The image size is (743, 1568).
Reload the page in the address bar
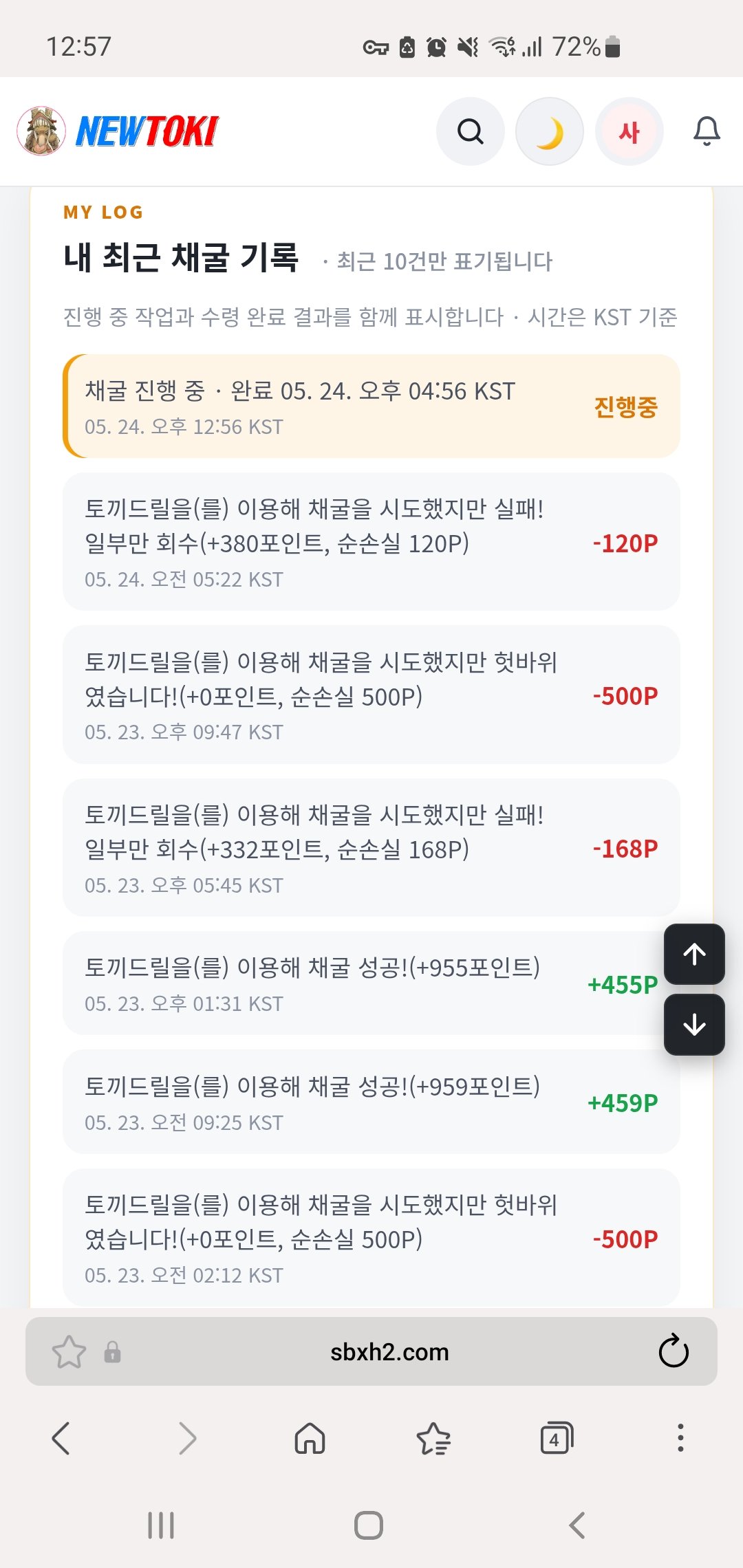point(674,1351)
